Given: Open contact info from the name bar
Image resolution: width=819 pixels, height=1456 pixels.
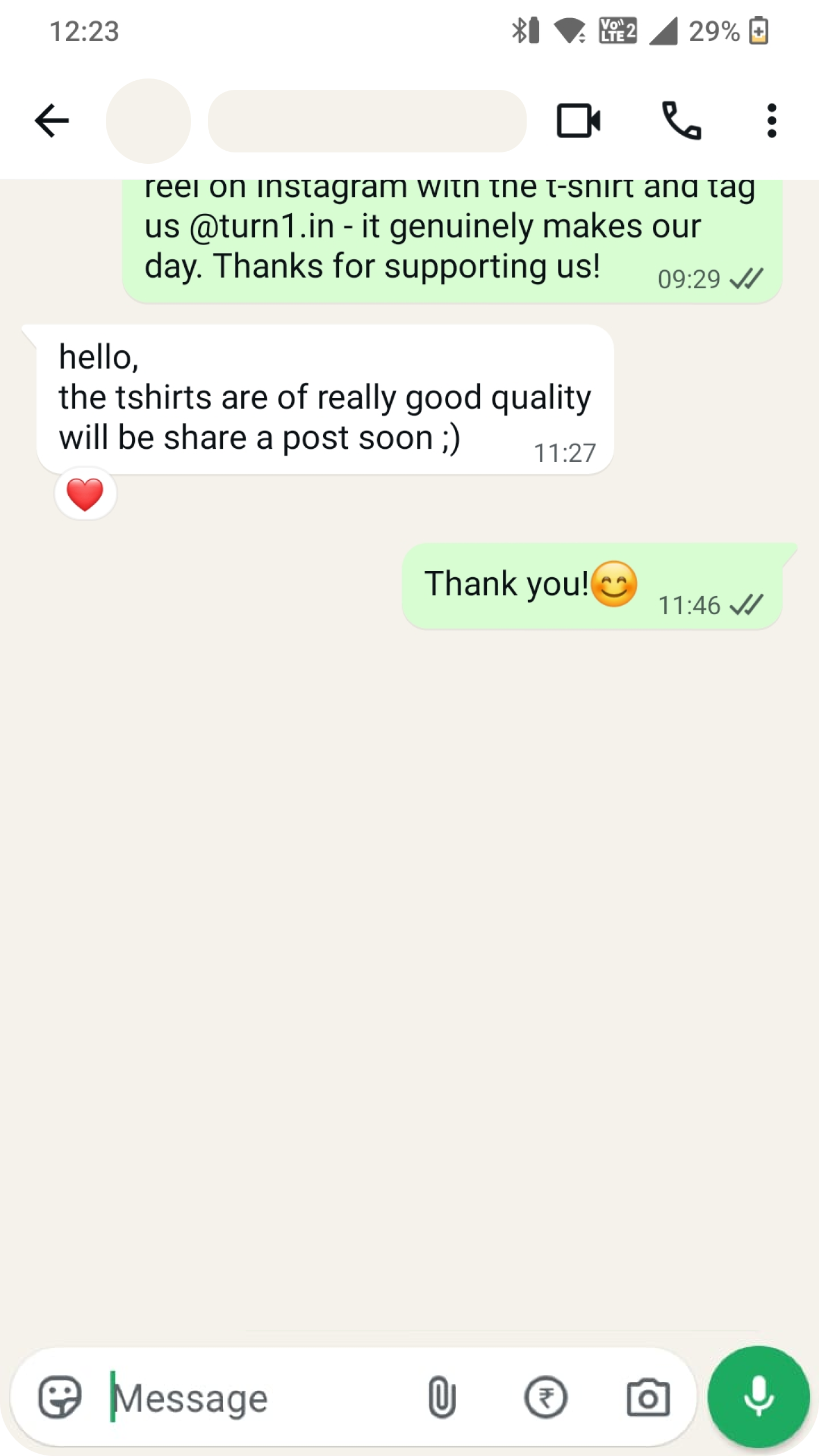Looking at the screenshot, I should 367,121.
